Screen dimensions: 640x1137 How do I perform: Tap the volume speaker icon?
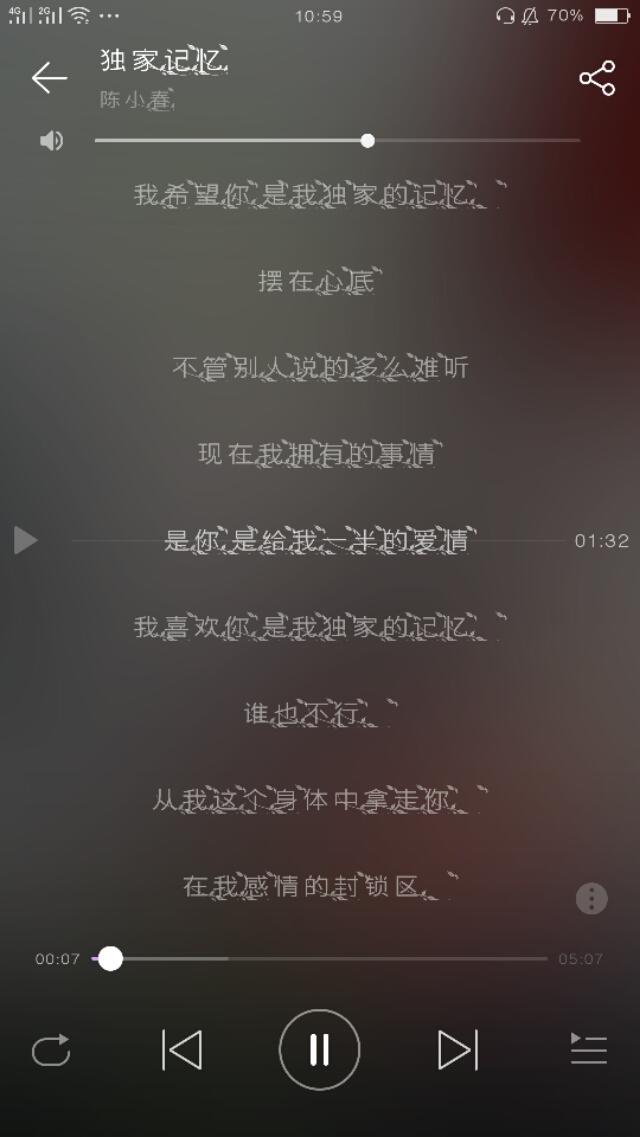pyautogui.click(x=51, y=141)
